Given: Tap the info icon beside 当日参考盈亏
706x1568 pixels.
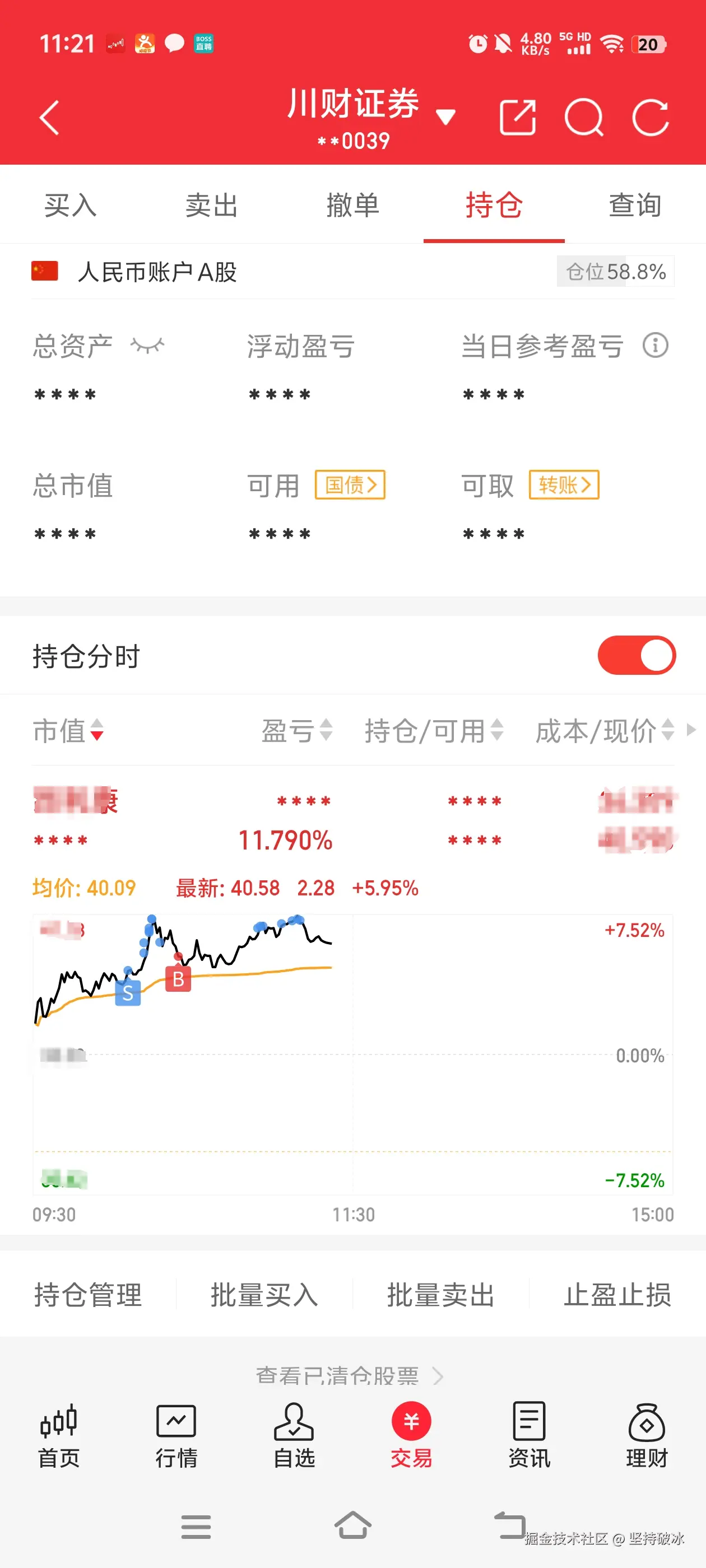Looking at the screenshot, I should 655,345.
